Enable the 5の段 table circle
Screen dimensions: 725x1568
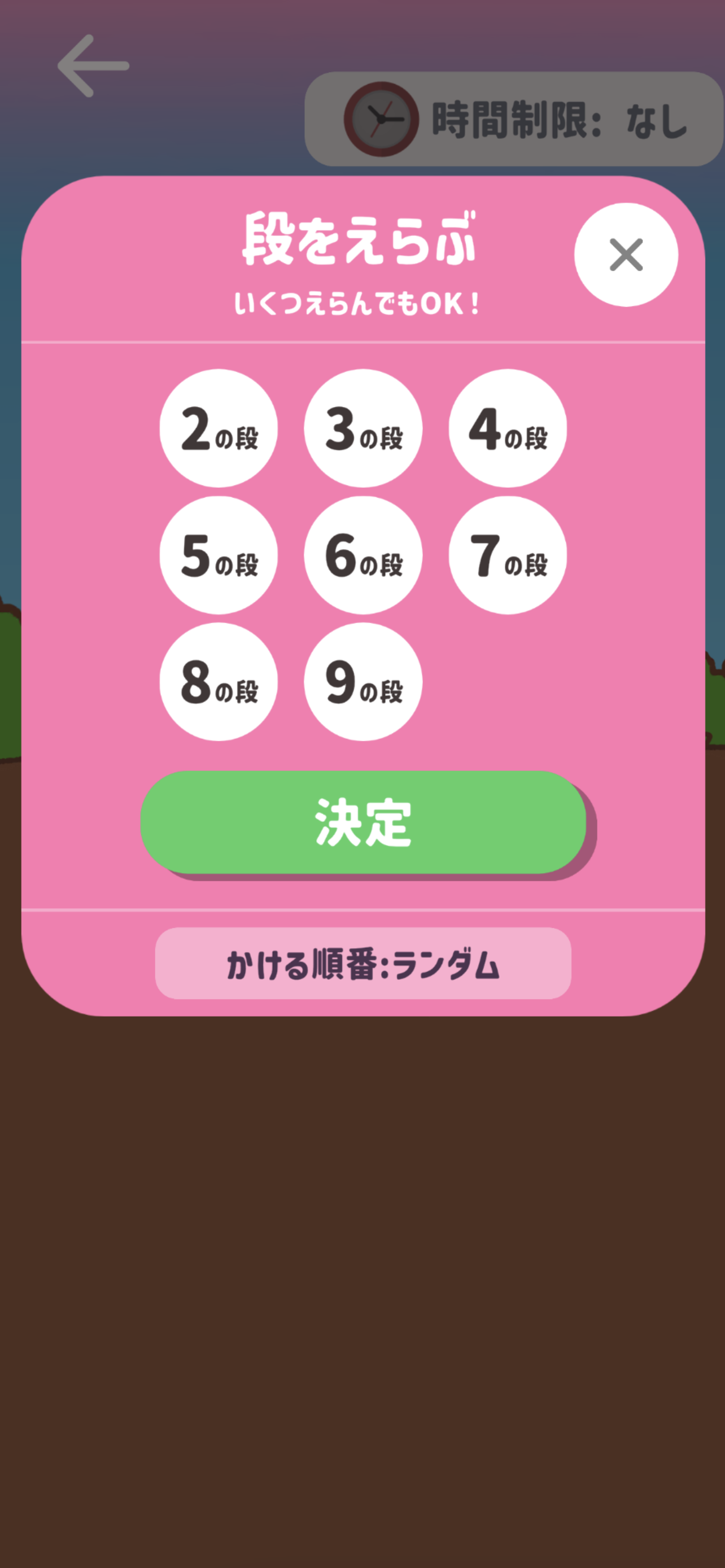pos(218,555)
